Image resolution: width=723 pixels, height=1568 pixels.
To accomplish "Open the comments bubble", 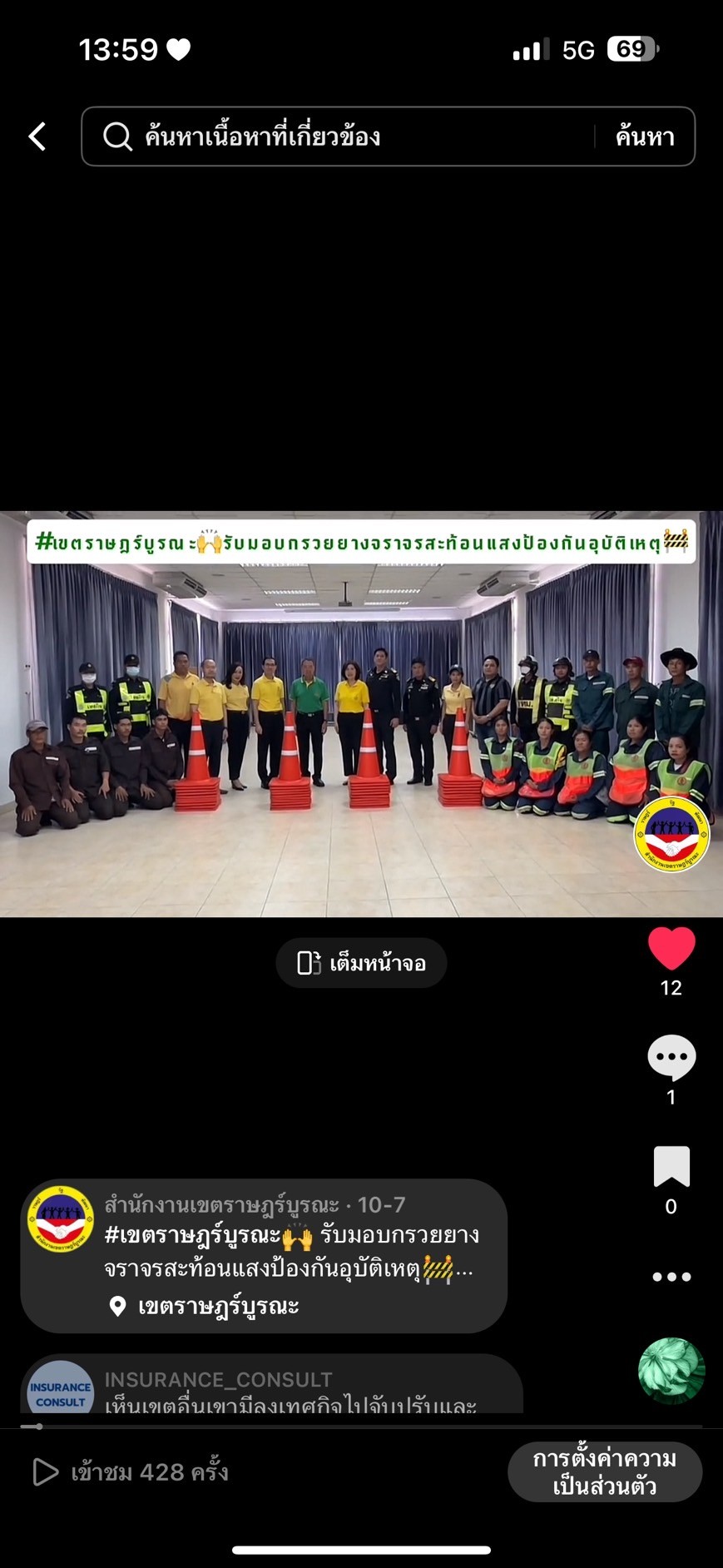I will click(x=671, y=1057).
